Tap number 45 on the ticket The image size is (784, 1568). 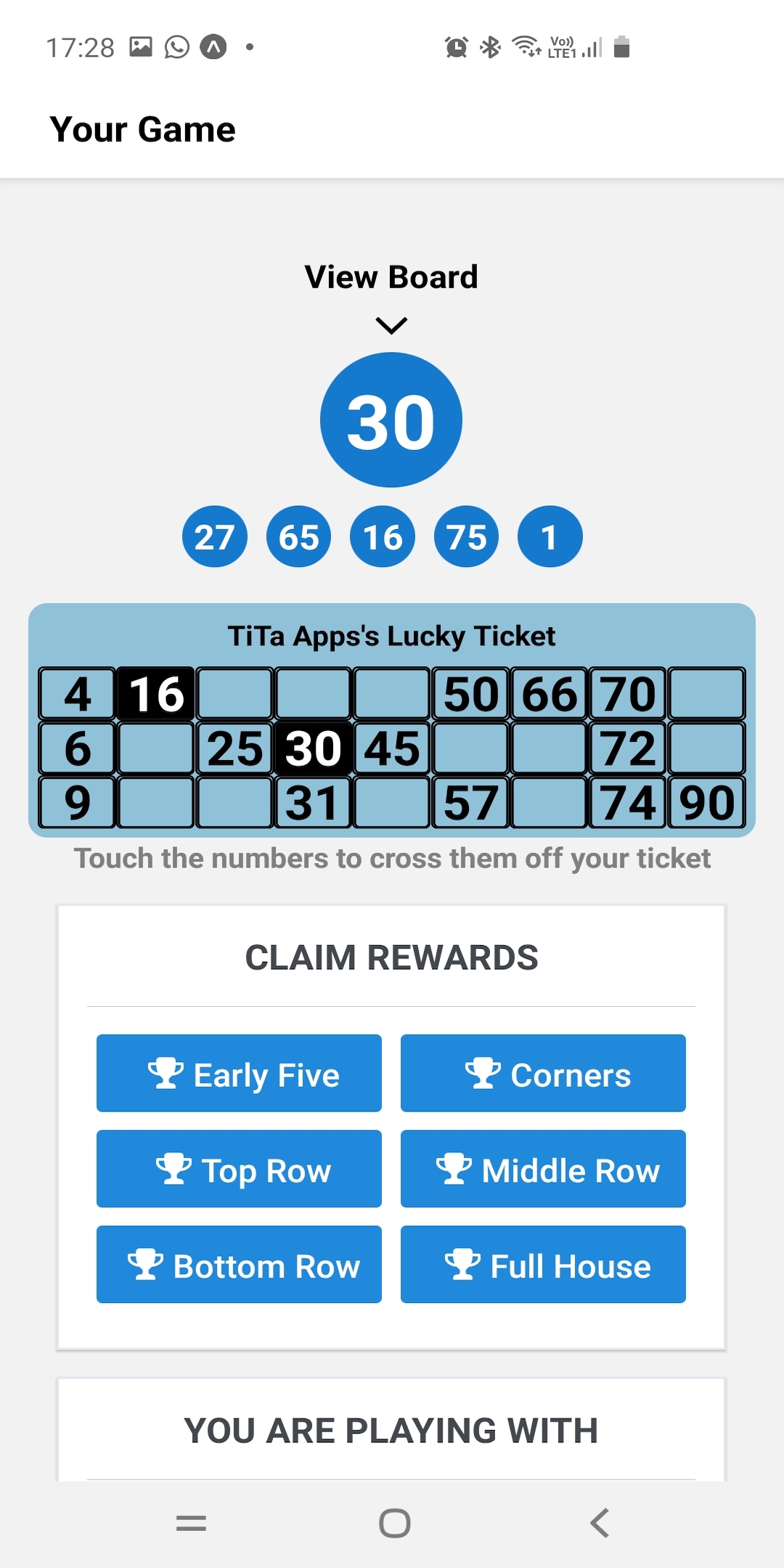[x=392, y=748]
